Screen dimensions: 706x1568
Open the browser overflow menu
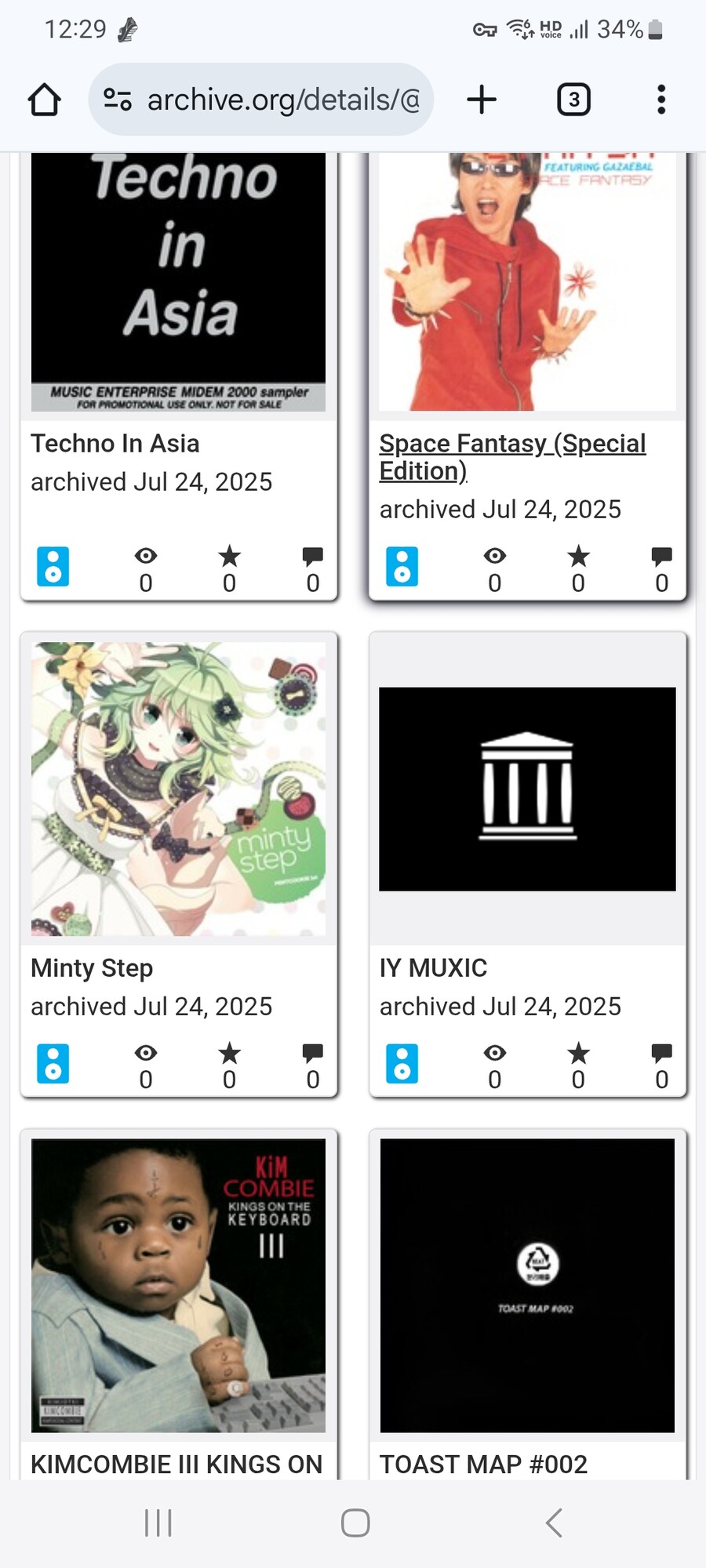pyautogui.click(x=661, y=100)
